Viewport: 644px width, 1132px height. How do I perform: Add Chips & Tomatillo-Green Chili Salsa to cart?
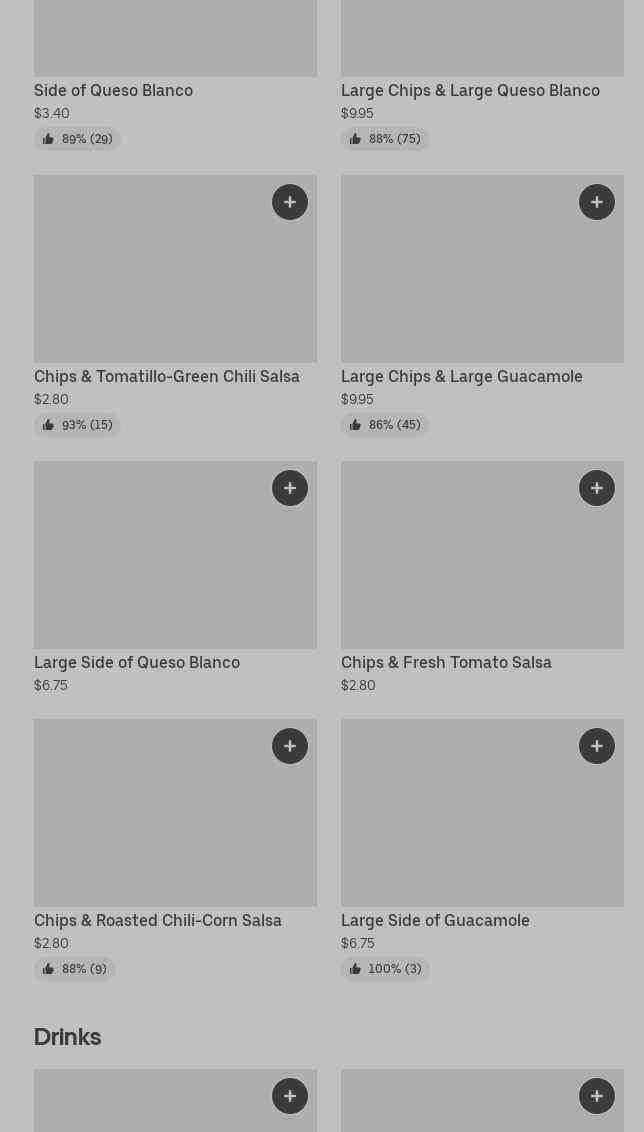coord(290,202)
